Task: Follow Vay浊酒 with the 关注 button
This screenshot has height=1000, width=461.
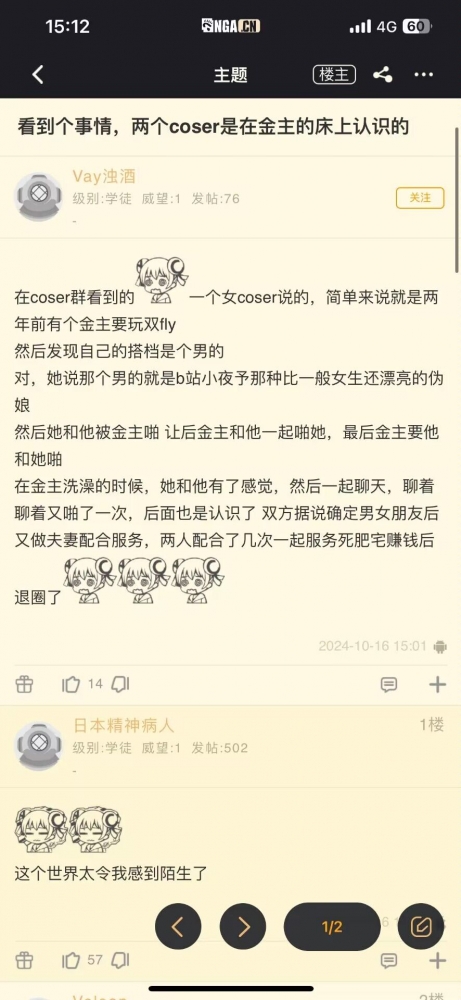Action: [420, 198]
